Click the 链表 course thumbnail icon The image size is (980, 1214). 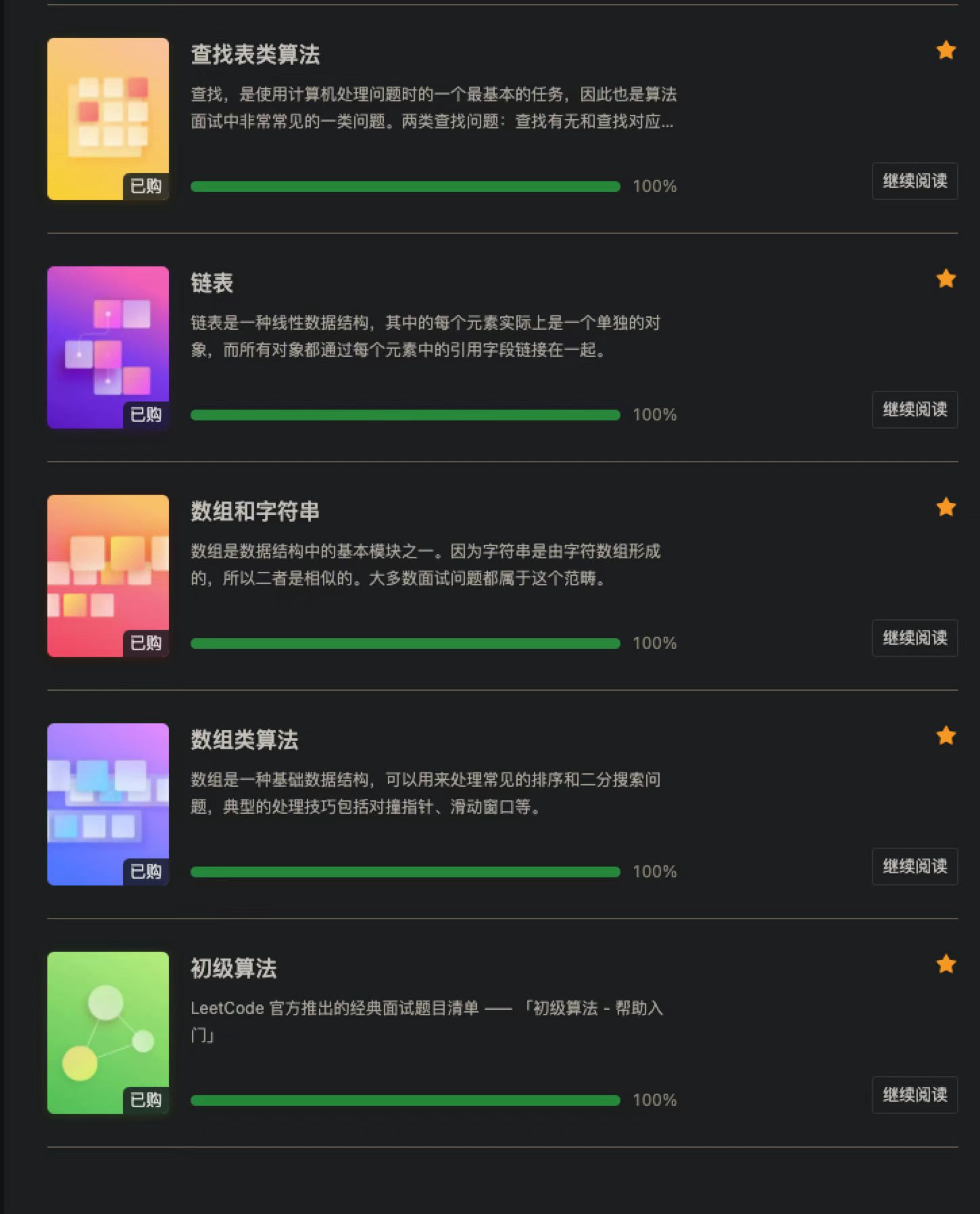click(x=107, y=347)
